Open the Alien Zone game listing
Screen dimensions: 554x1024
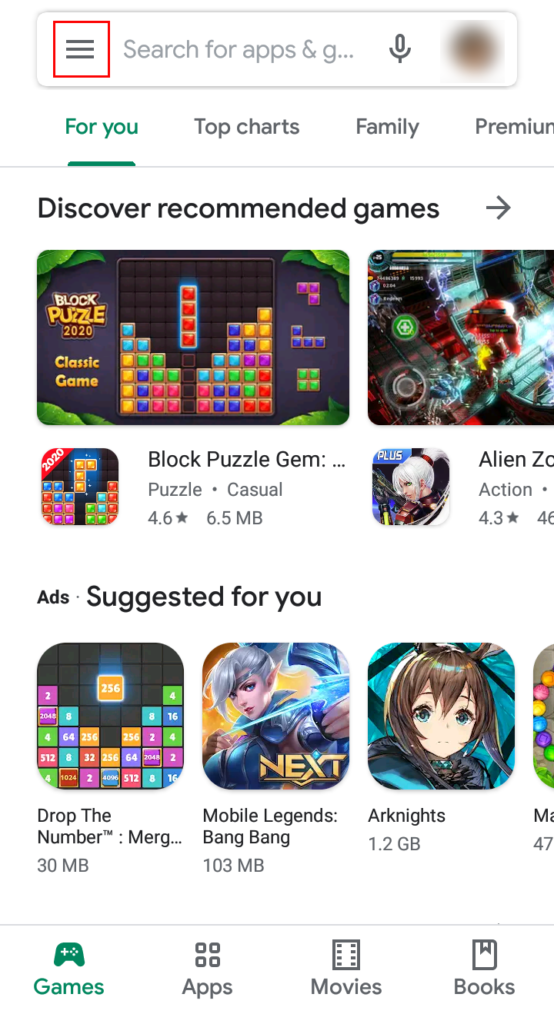pos(463,487)
